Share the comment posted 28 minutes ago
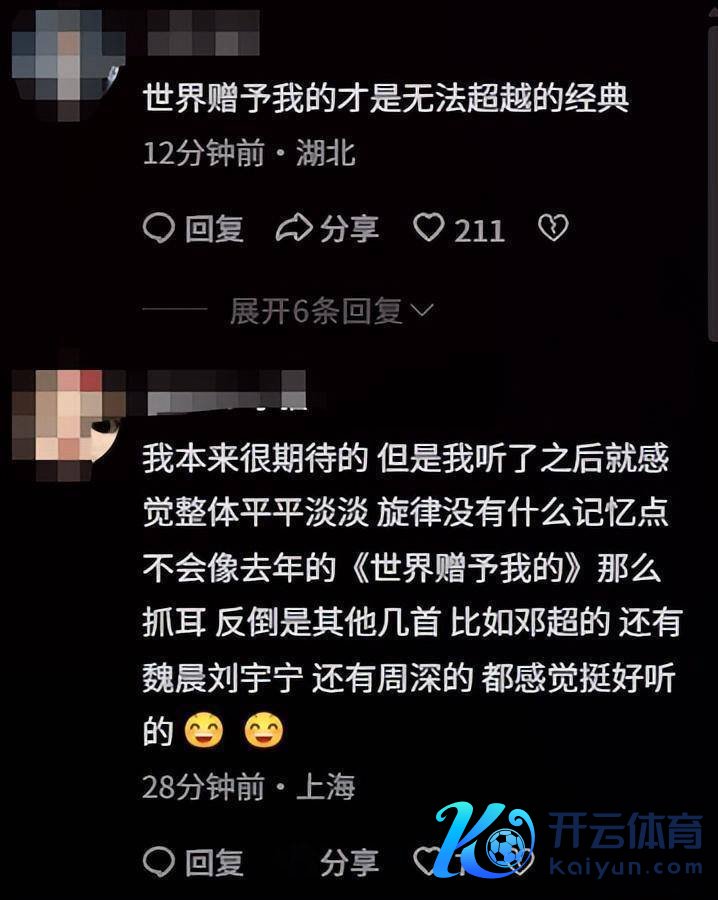718x900 pixels. coord(345,862)
